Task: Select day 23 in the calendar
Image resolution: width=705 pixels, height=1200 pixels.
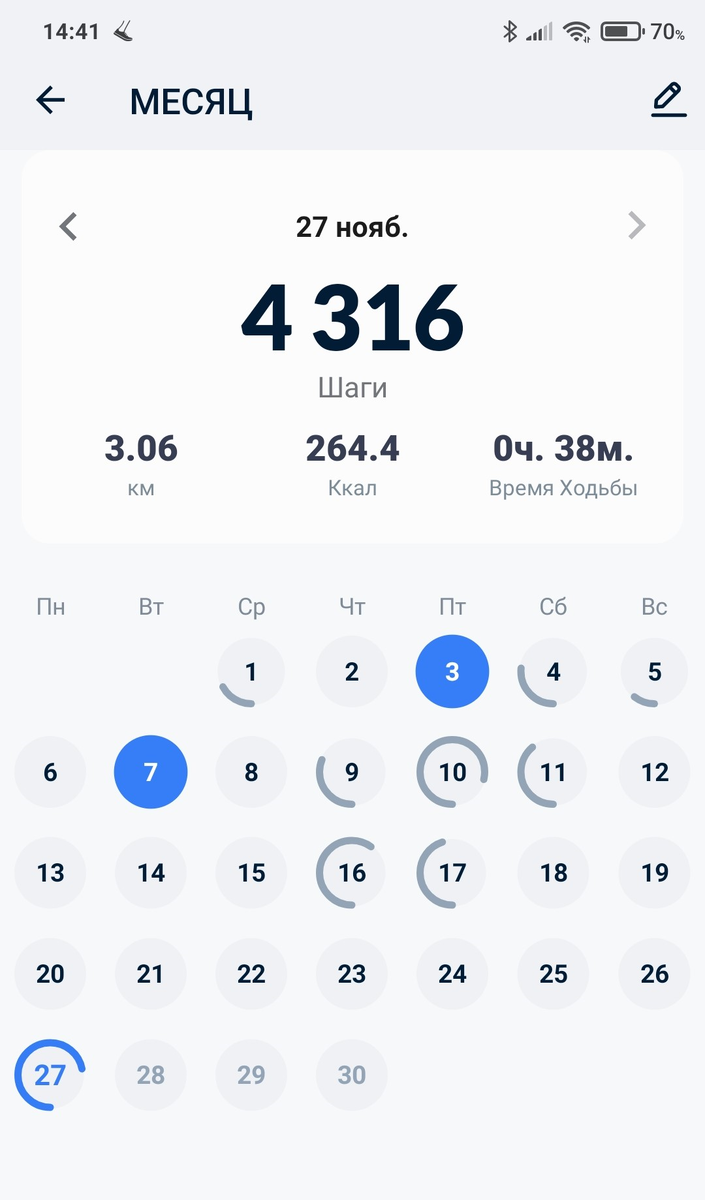Action: pos(352,974)
